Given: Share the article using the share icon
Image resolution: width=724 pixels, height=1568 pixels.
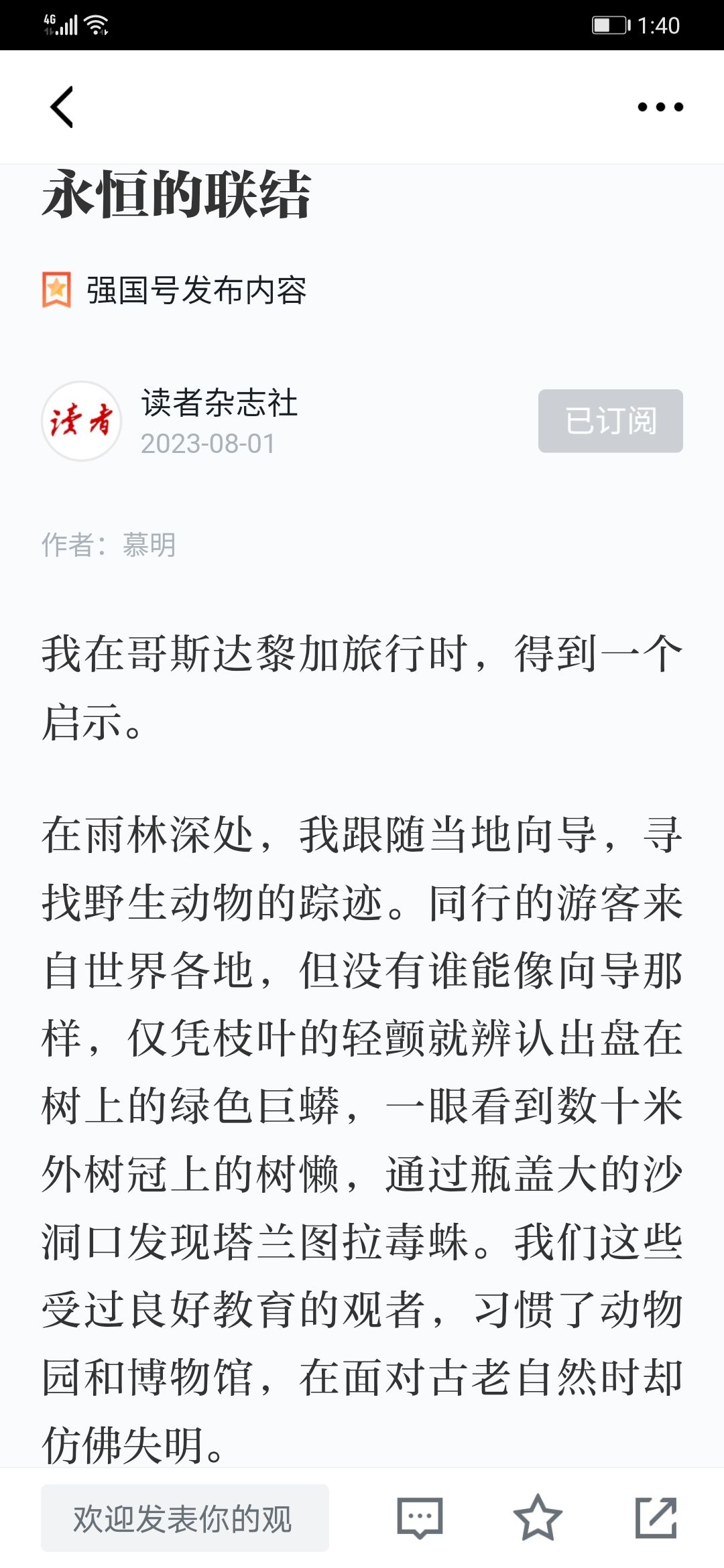Looking at the screenshot, I should (656, 1517).
